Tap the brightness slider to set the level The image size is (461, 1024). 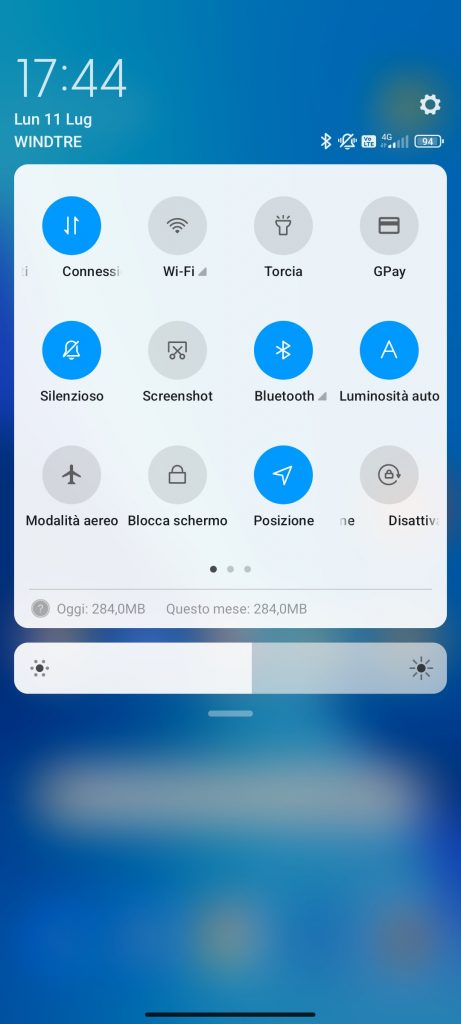230,668
